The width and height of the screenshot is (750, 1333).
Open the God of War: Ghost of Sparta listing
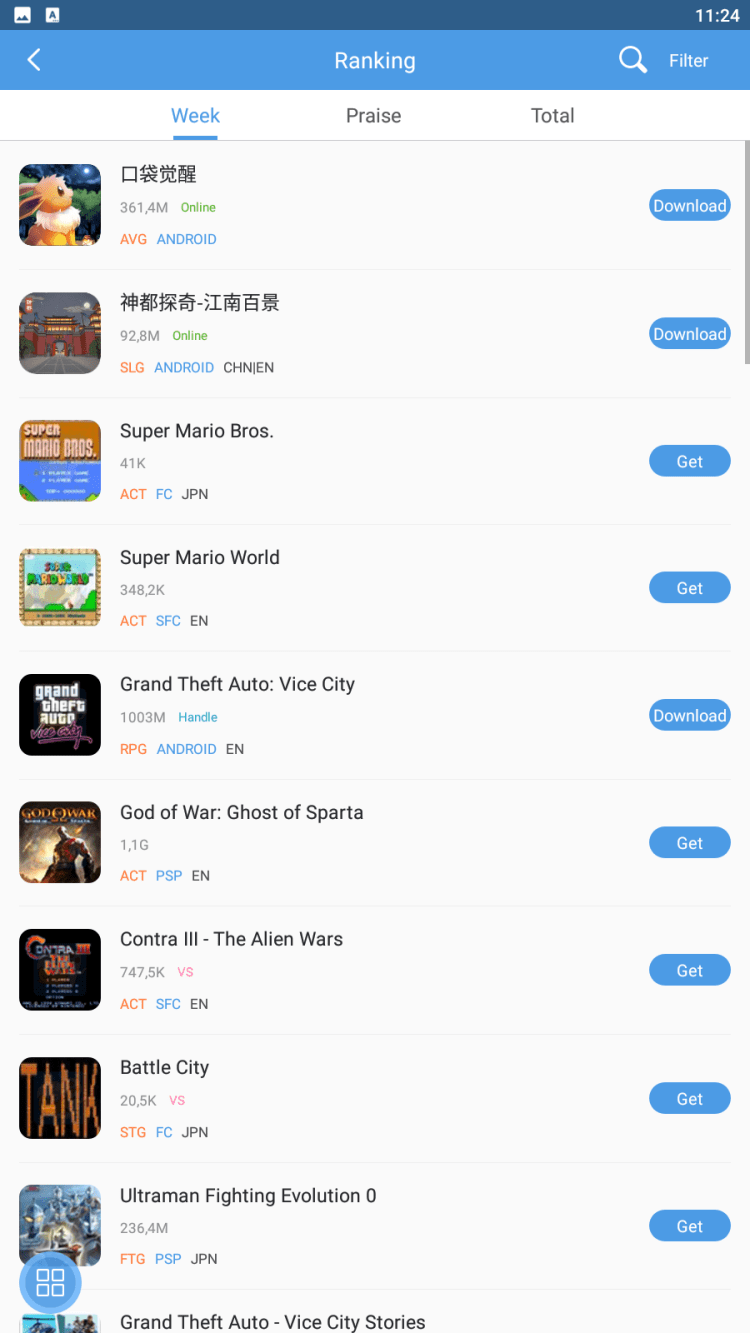pyautogui.click(x=241, y=813)
